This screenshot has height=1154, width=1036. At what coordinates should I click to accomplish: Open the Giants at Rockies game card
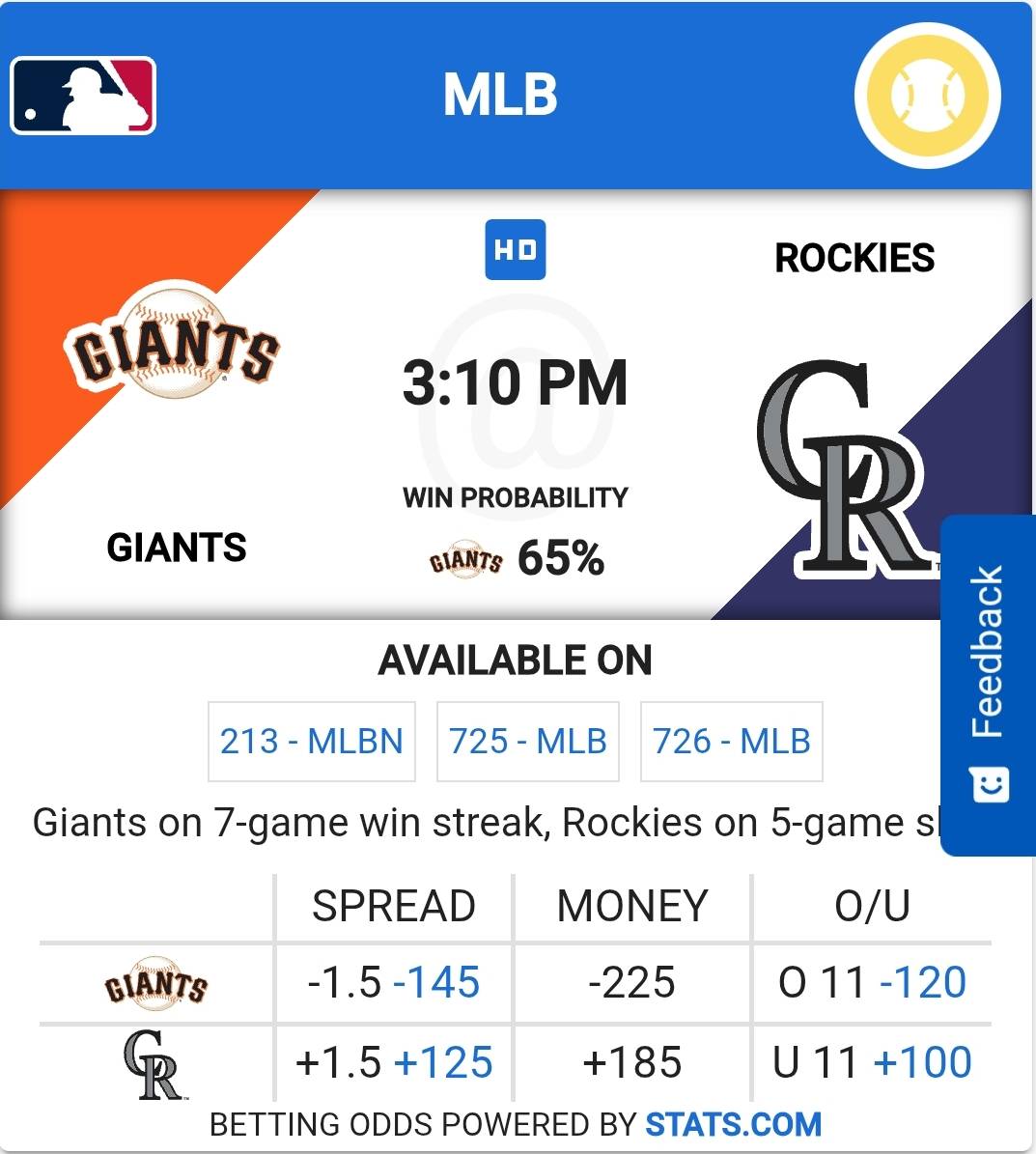(515, 404)
